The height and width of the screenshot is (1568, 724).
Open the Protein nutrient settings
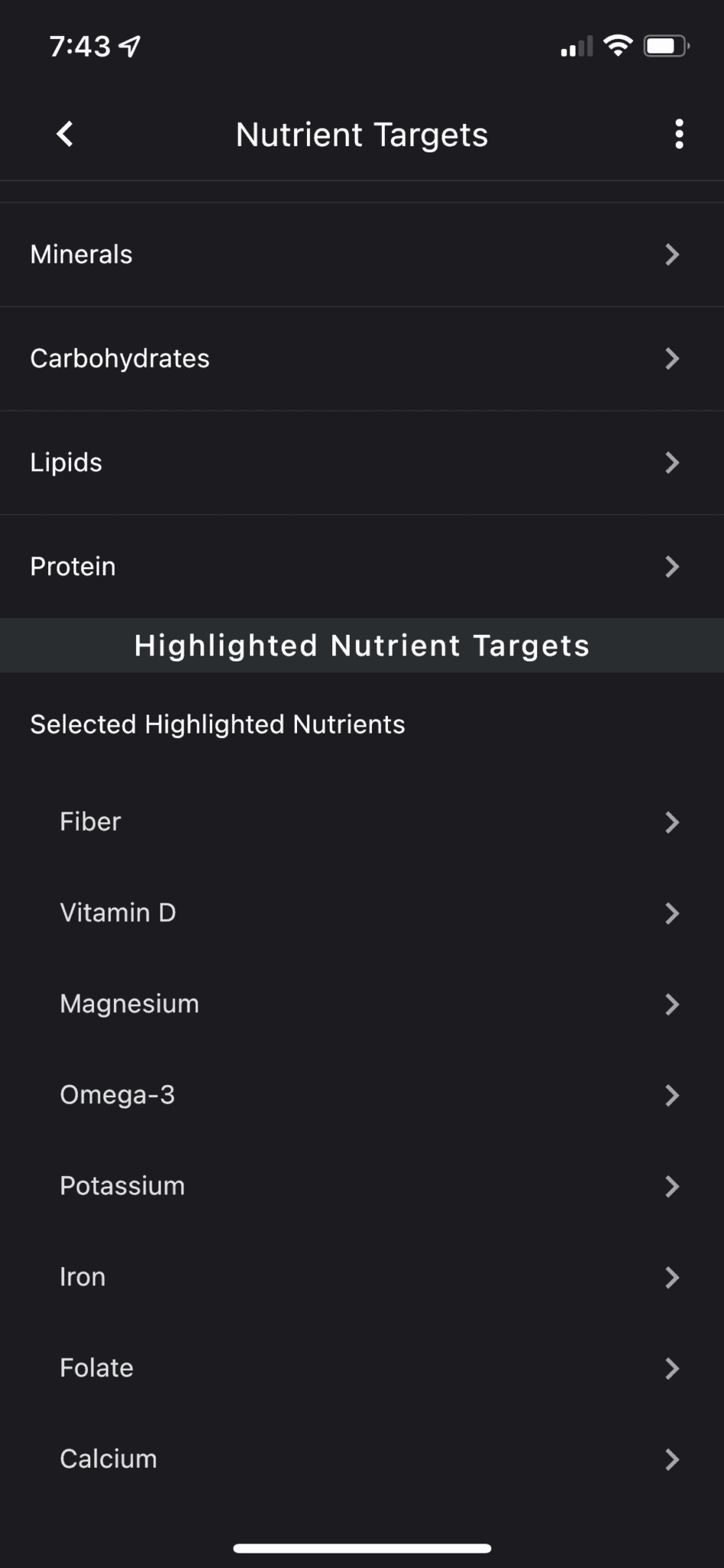point(362,566)
